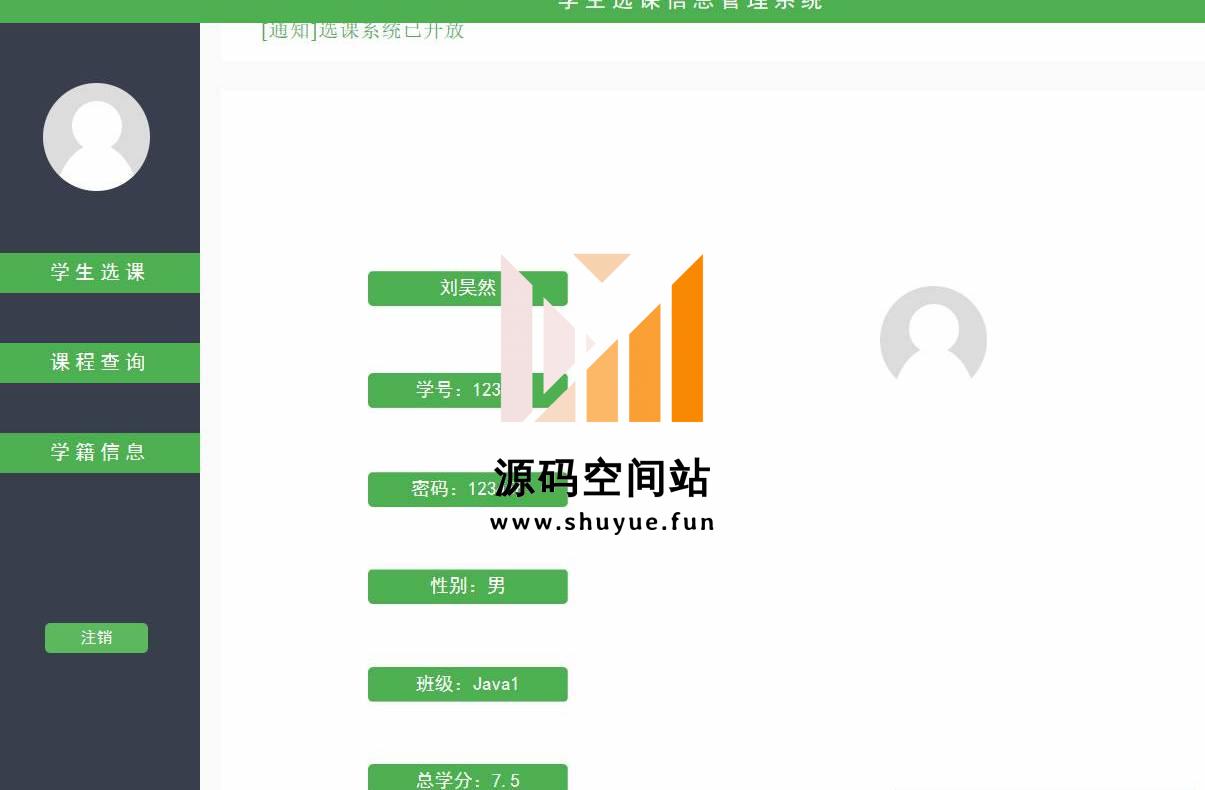The height and width of the screenshot is (790, 1205).
Task: Go to 学籍信息 page
Action: pos(99,452)
